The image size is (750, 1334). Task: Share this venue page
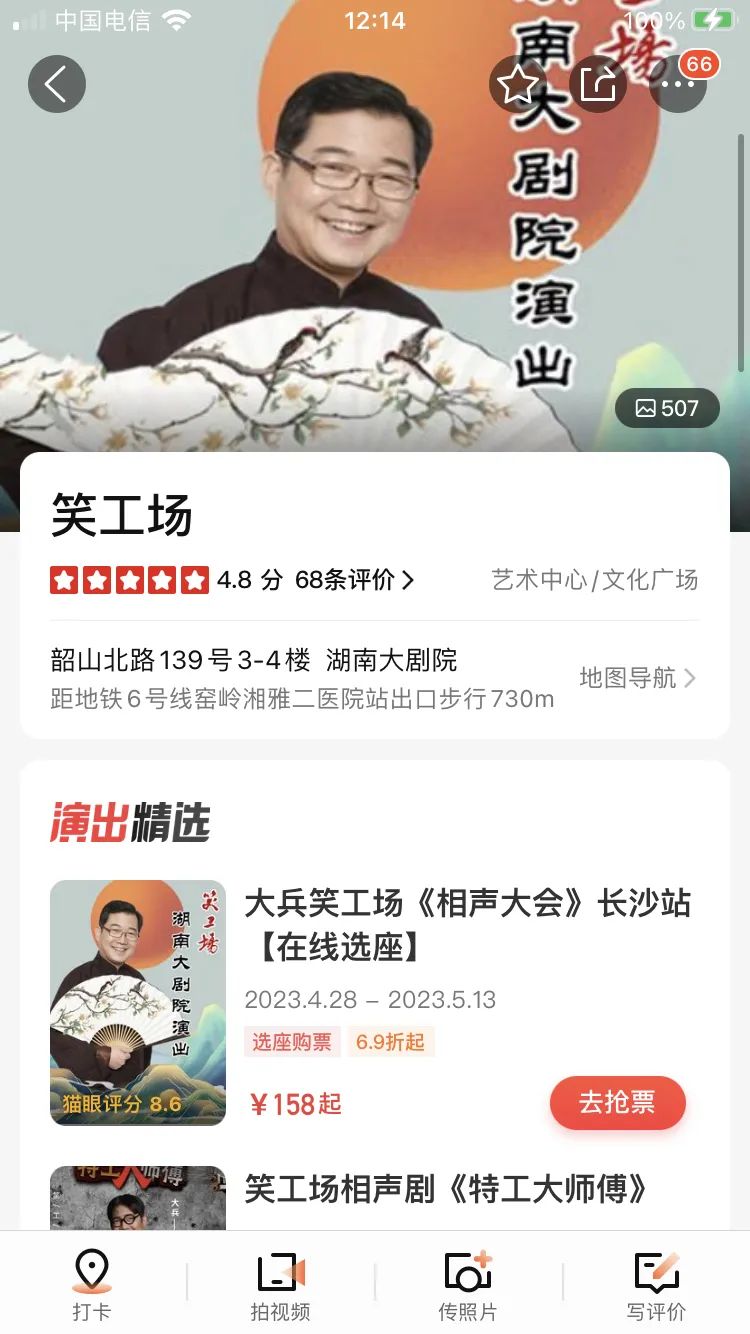tap(598, 84)
